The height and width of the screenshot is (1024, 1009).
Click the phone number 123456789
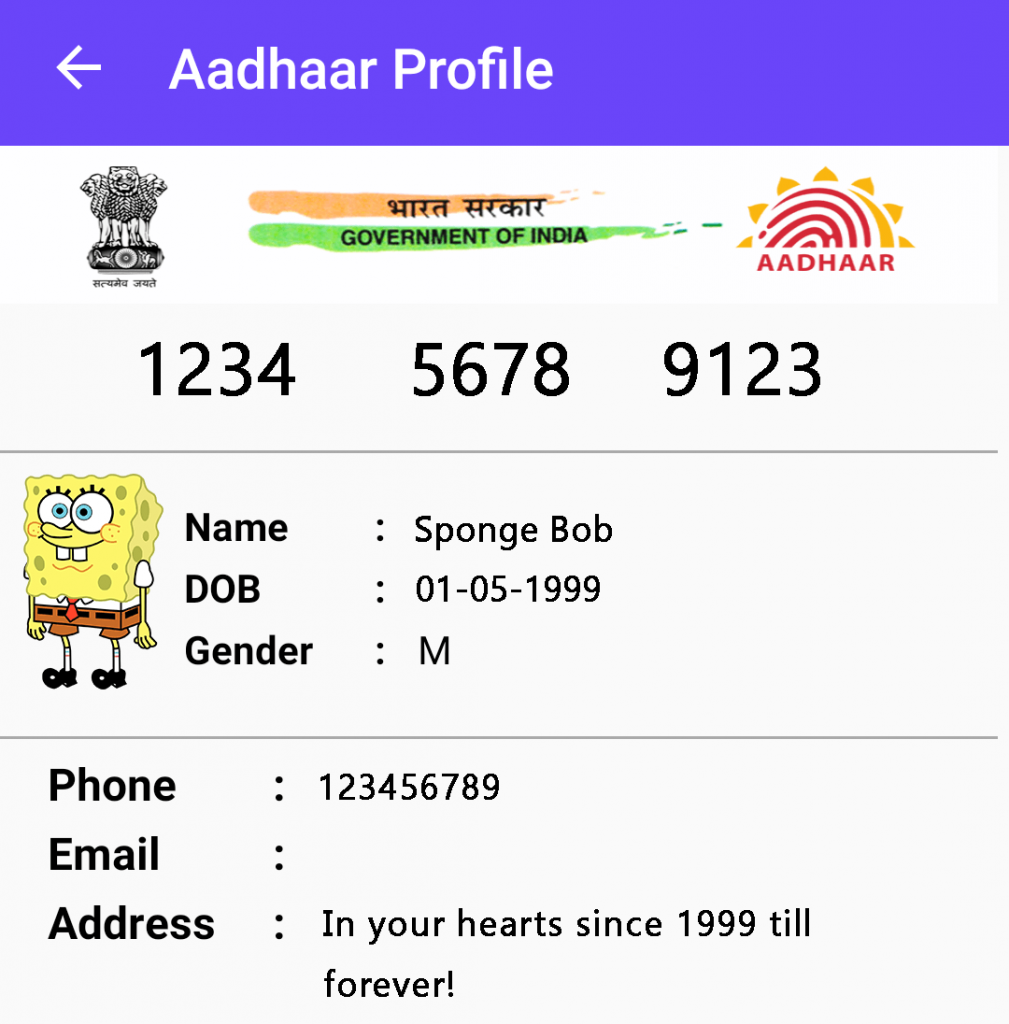[x=409, y=788]
